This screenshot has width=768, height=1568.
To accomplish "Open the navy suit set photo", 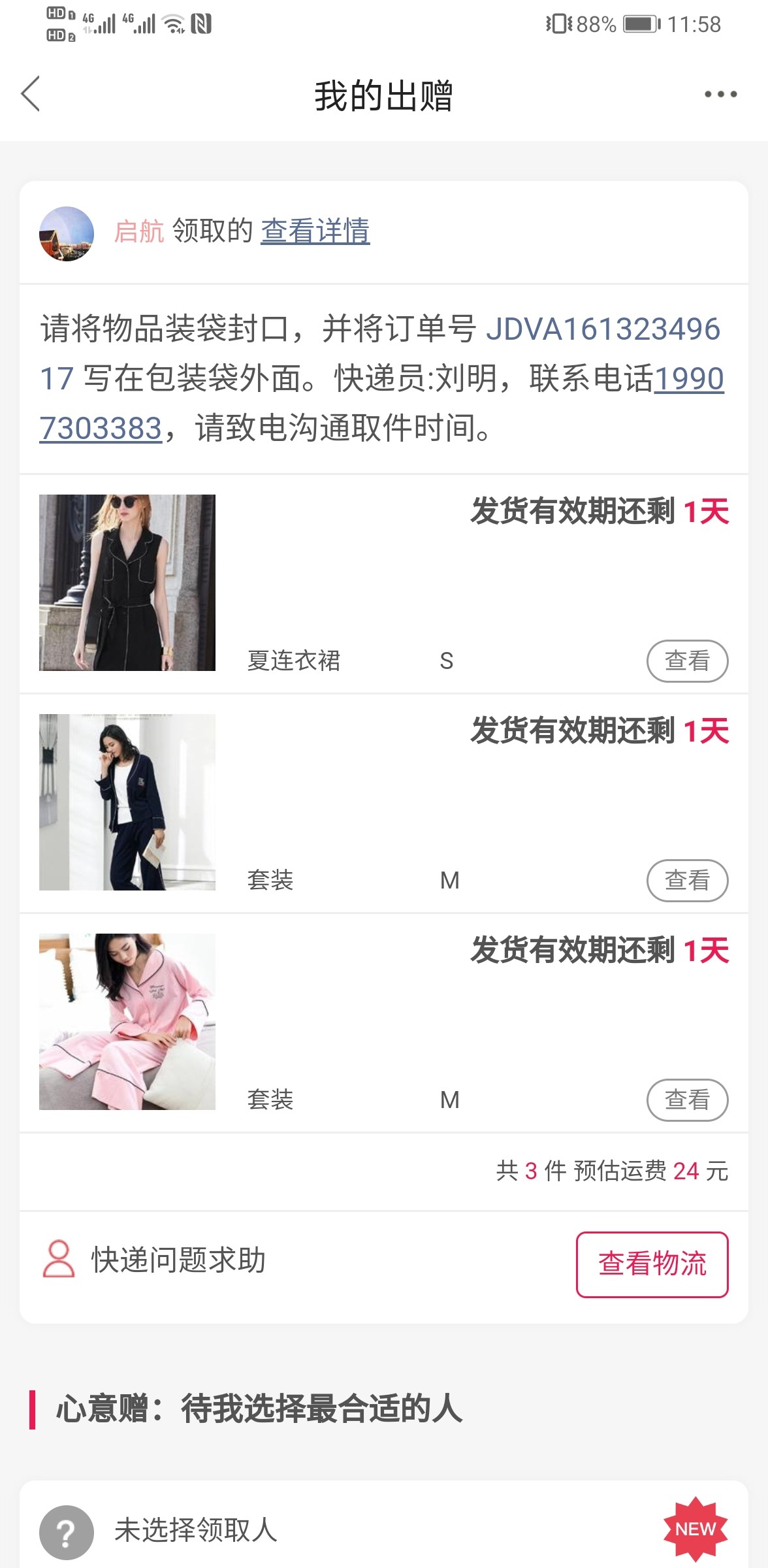I will 127,802.
